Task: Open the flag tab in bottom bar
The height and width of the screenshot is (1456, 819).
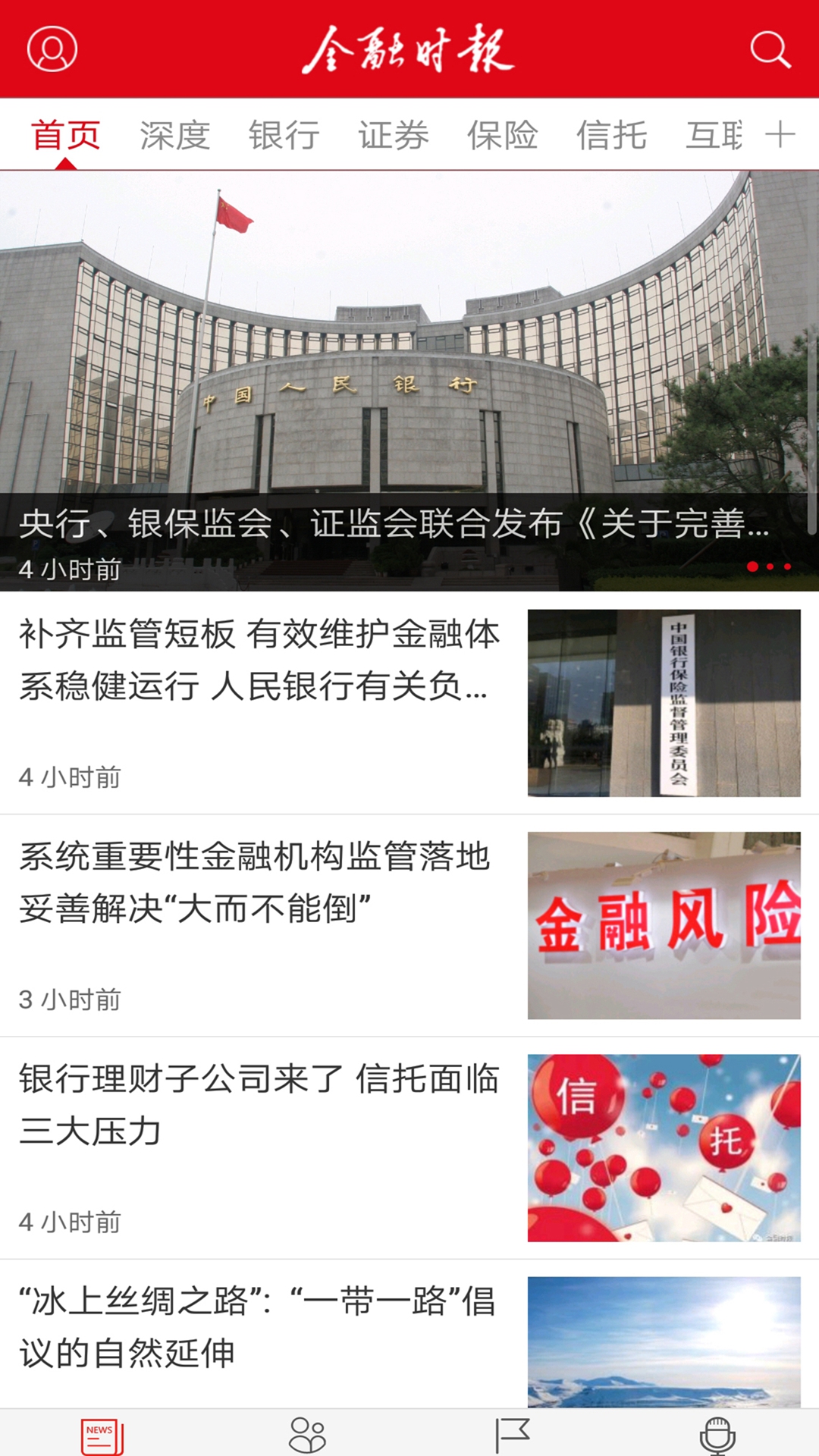Action: click(512, 1436)
